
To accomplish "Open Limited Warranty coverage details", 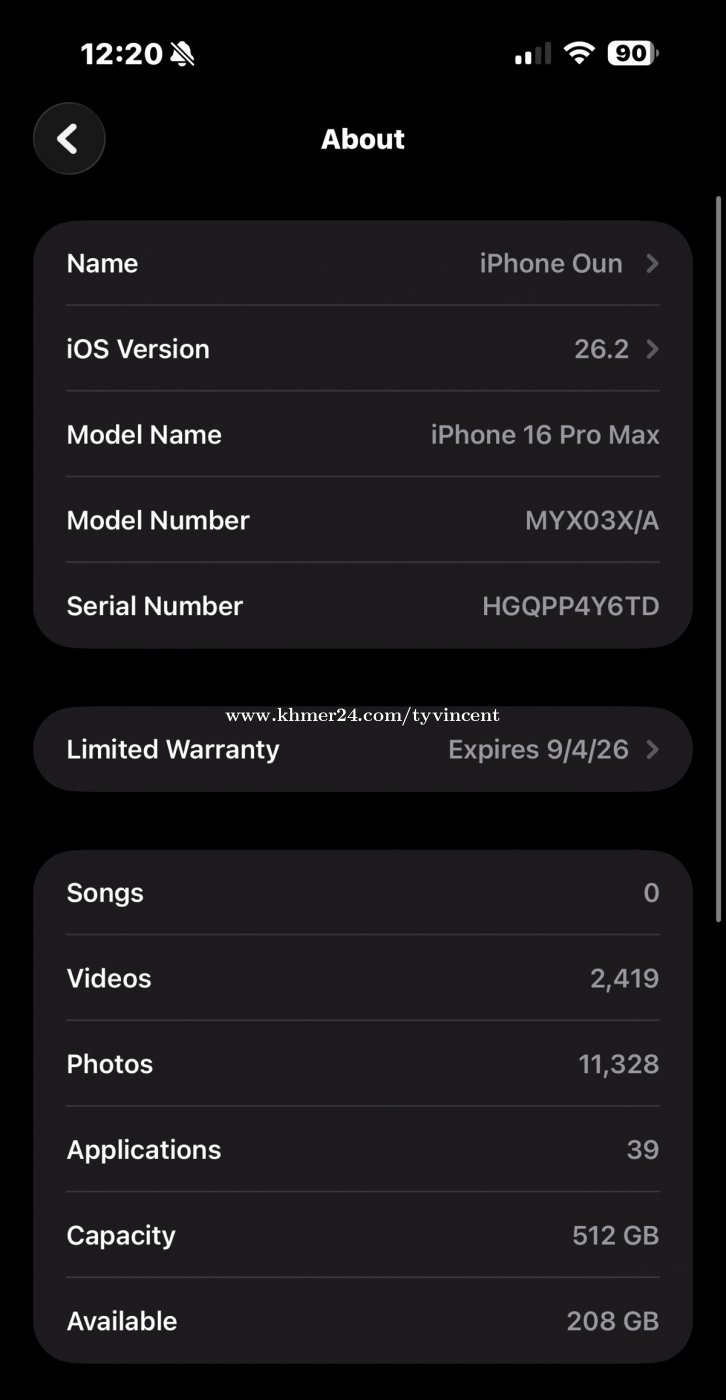I will [x=362, y=750].
